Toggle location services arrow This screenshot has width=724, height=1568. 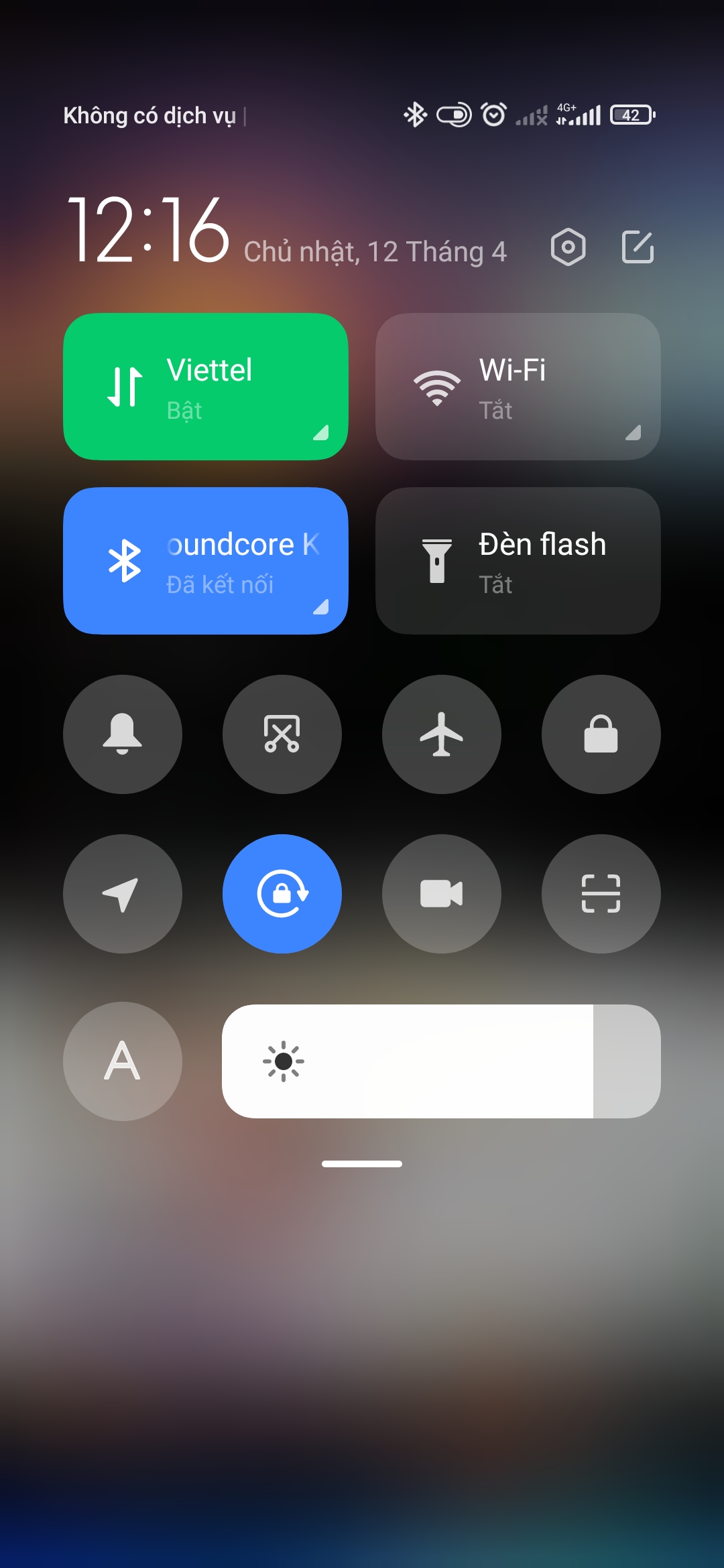(123, 894)
